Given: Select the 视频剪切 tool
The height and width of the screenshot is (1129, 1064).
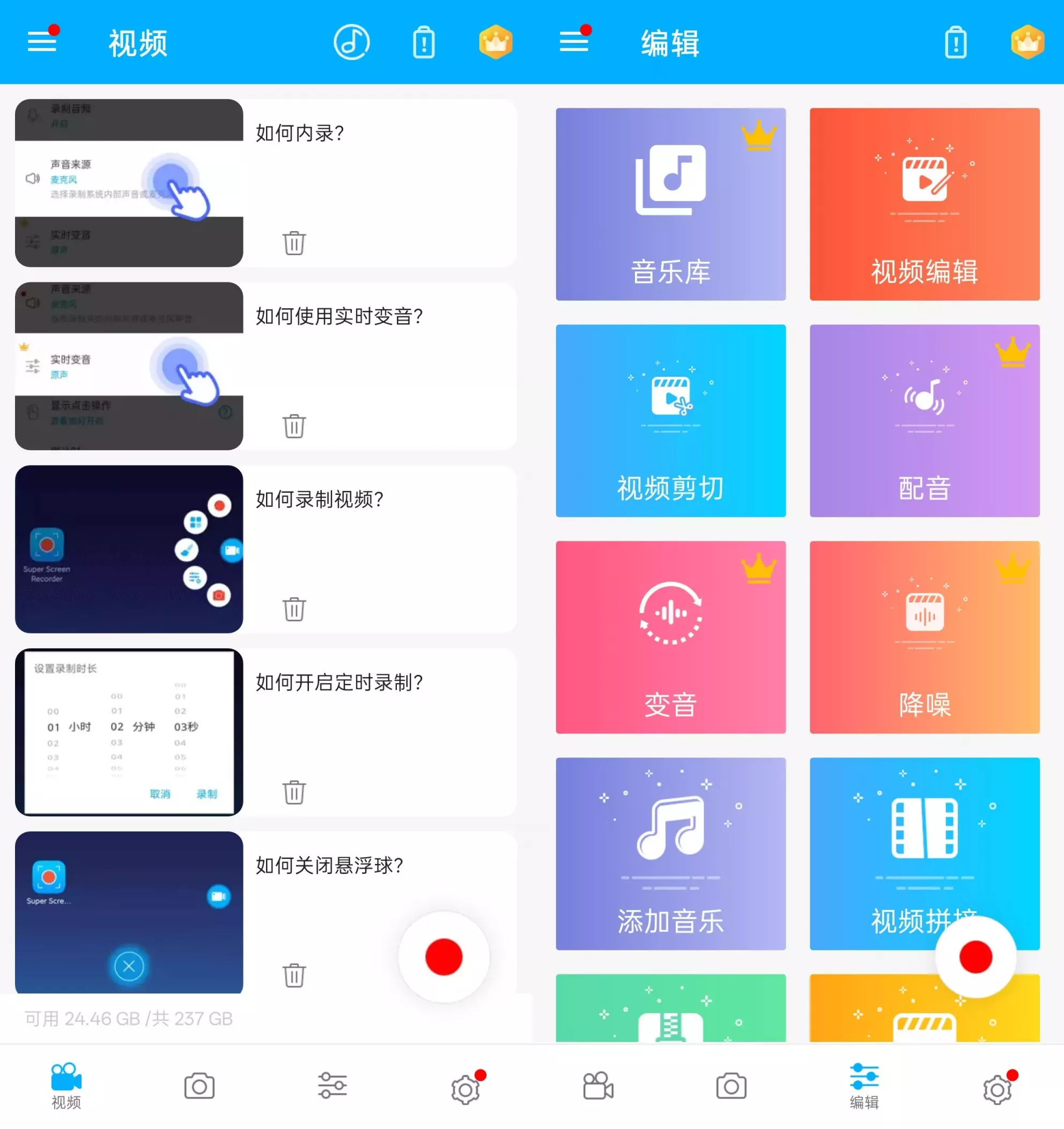Looking at the screenshot, I should pos(670,420).
